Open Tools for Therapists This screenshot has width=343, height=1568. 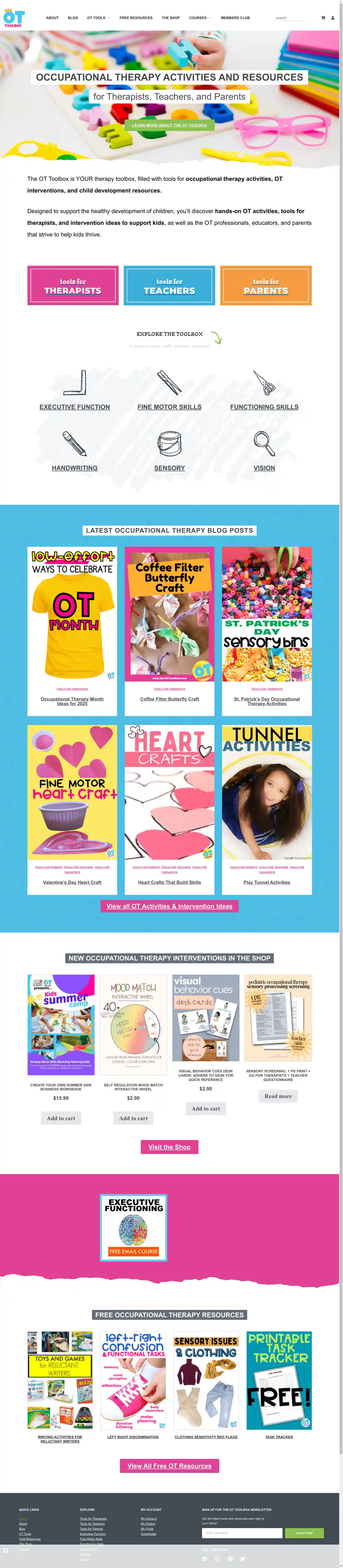(x=72, y=286)
